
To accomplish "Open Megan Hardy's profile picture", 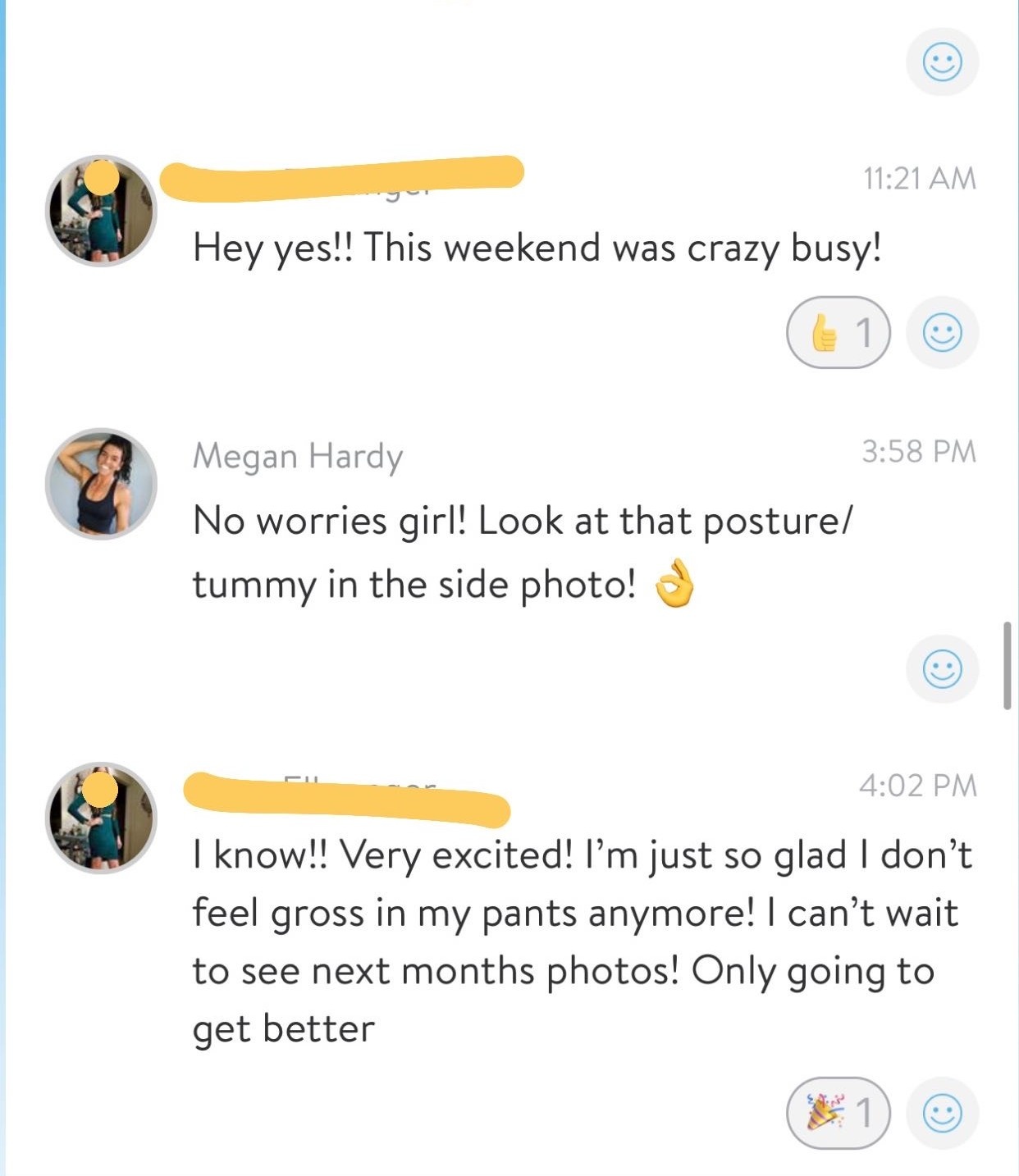I will pos(101,483).
